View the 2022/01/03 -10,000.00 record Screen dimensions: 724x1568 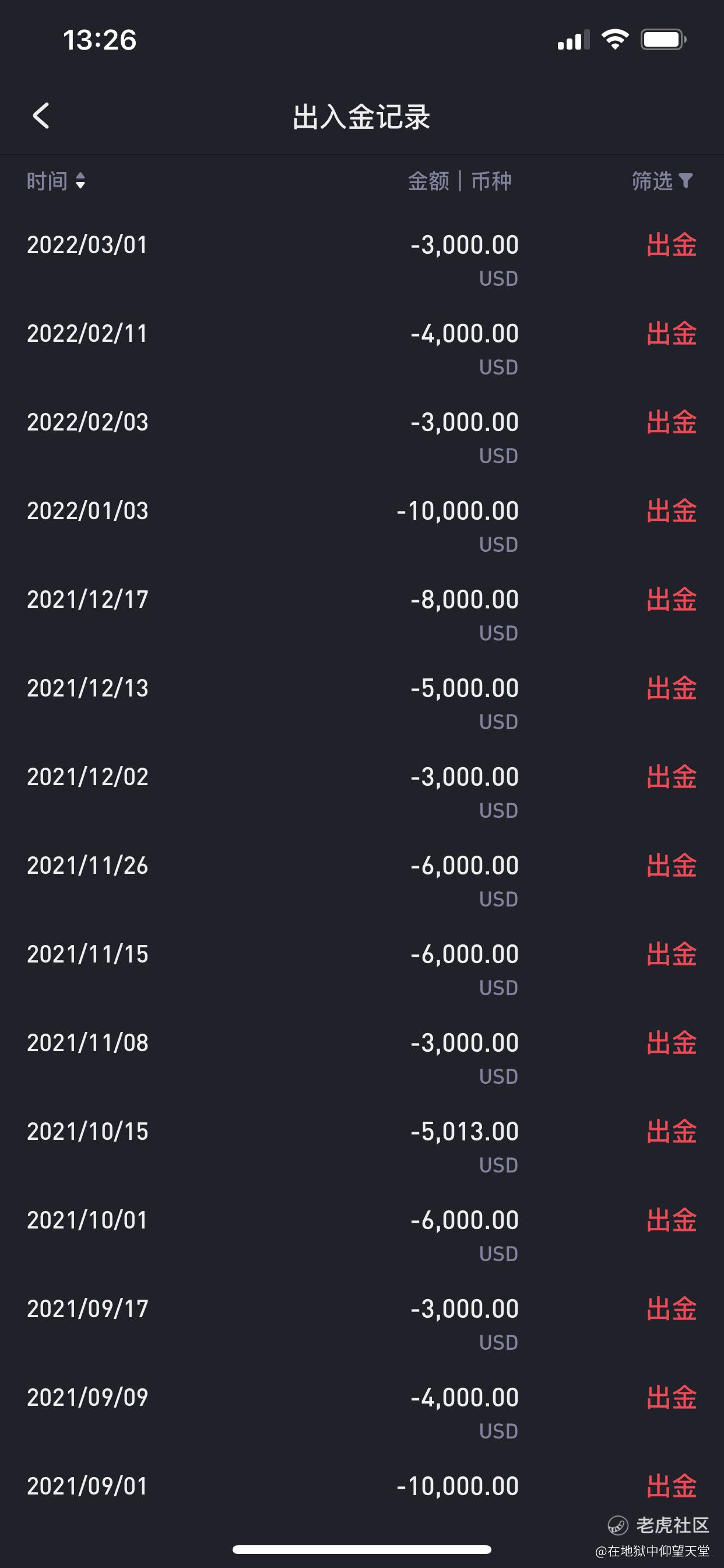click(362, 526)
